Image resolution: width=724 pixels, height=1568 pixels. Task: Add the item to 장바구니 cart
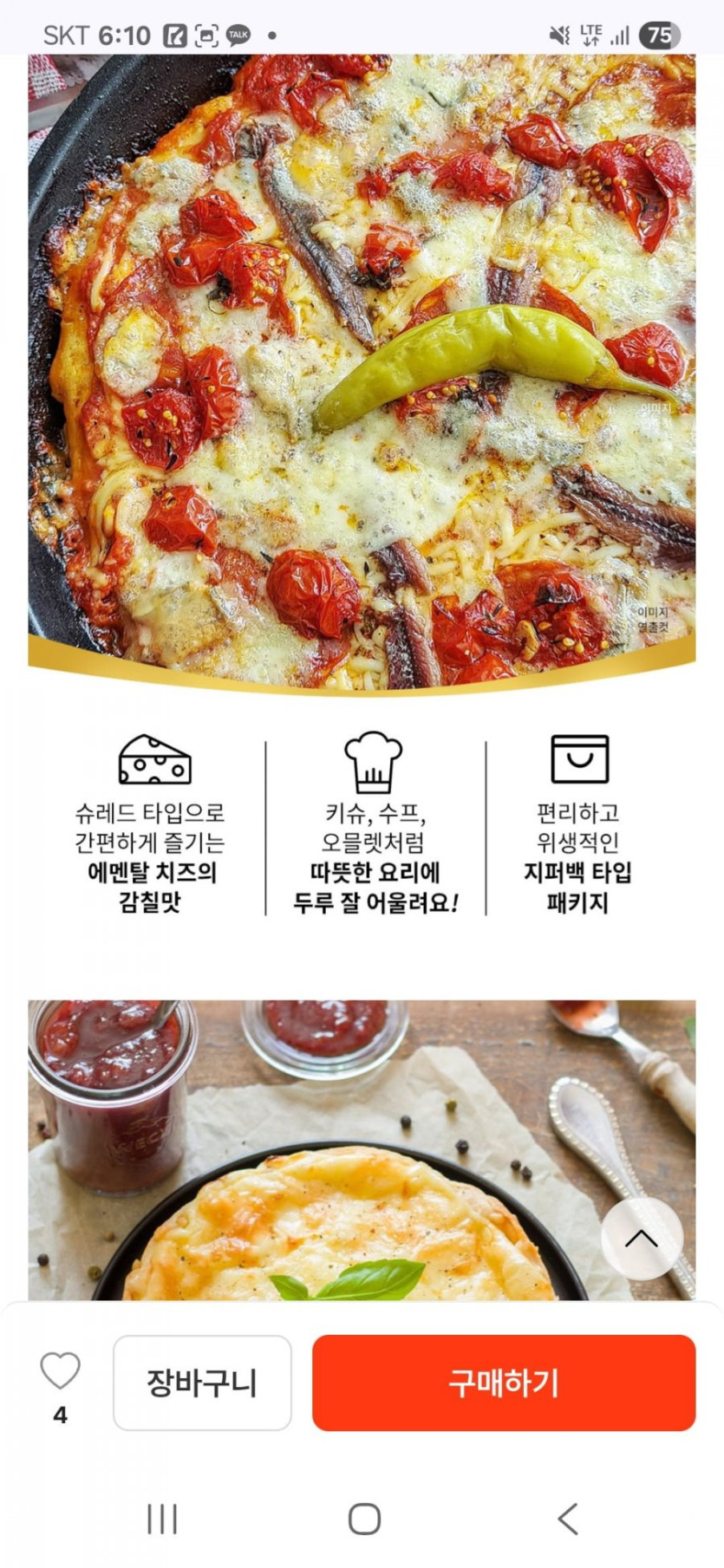tap(202, 1383)
